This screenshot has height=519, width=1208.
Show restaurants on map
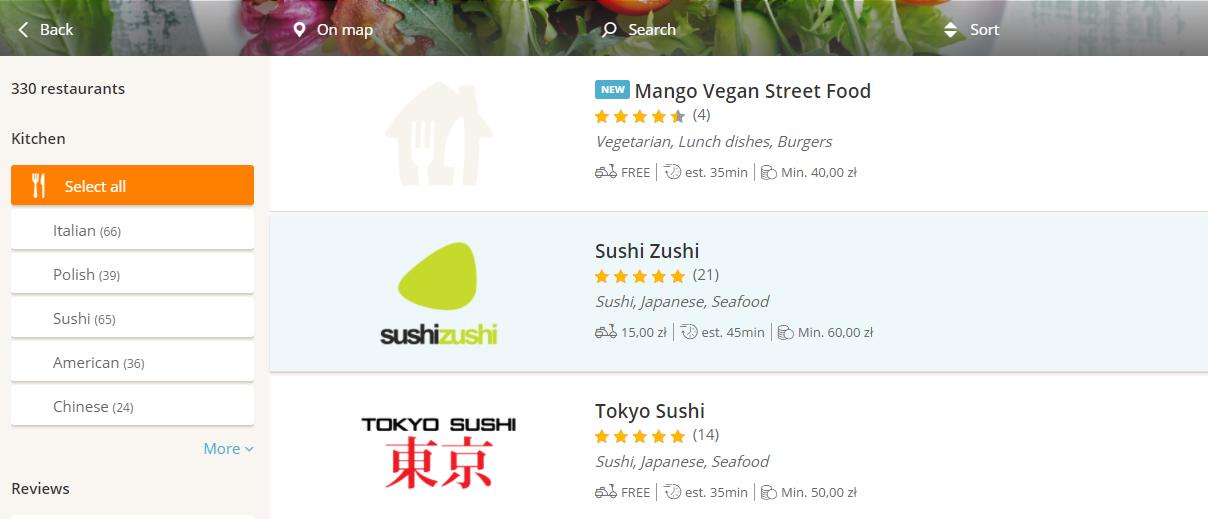click(333, 30)
